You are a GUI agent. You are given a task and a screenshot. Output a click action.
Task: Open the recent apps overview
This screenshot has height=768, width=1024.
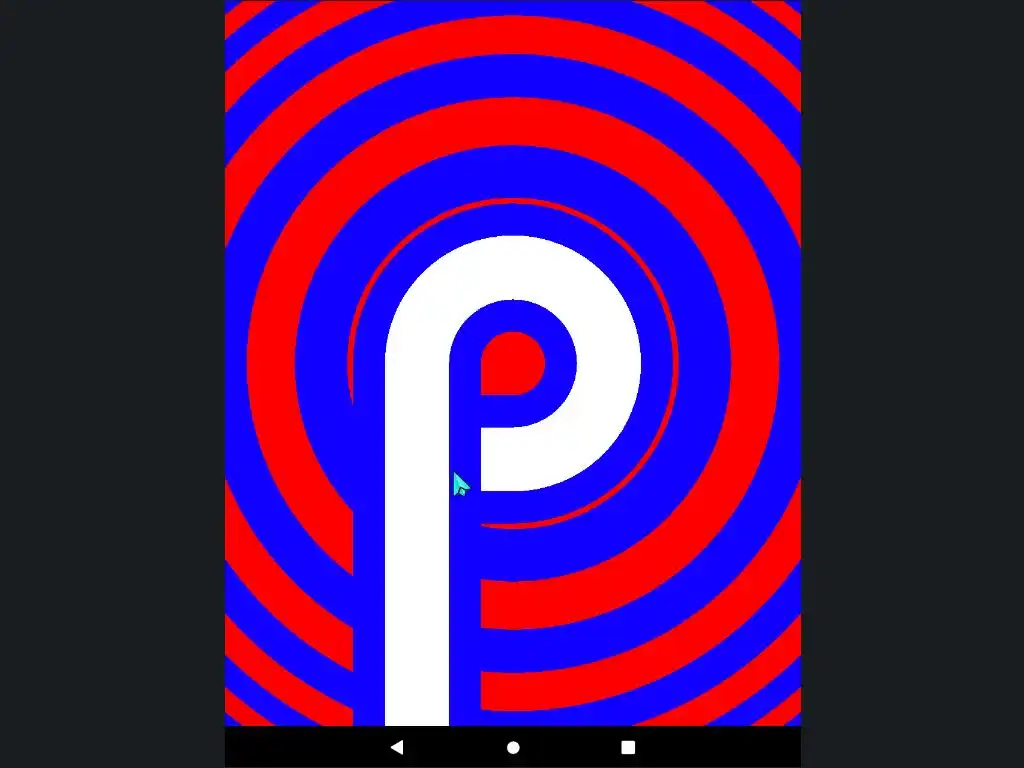pyautogui.click(x=628, y=747)
